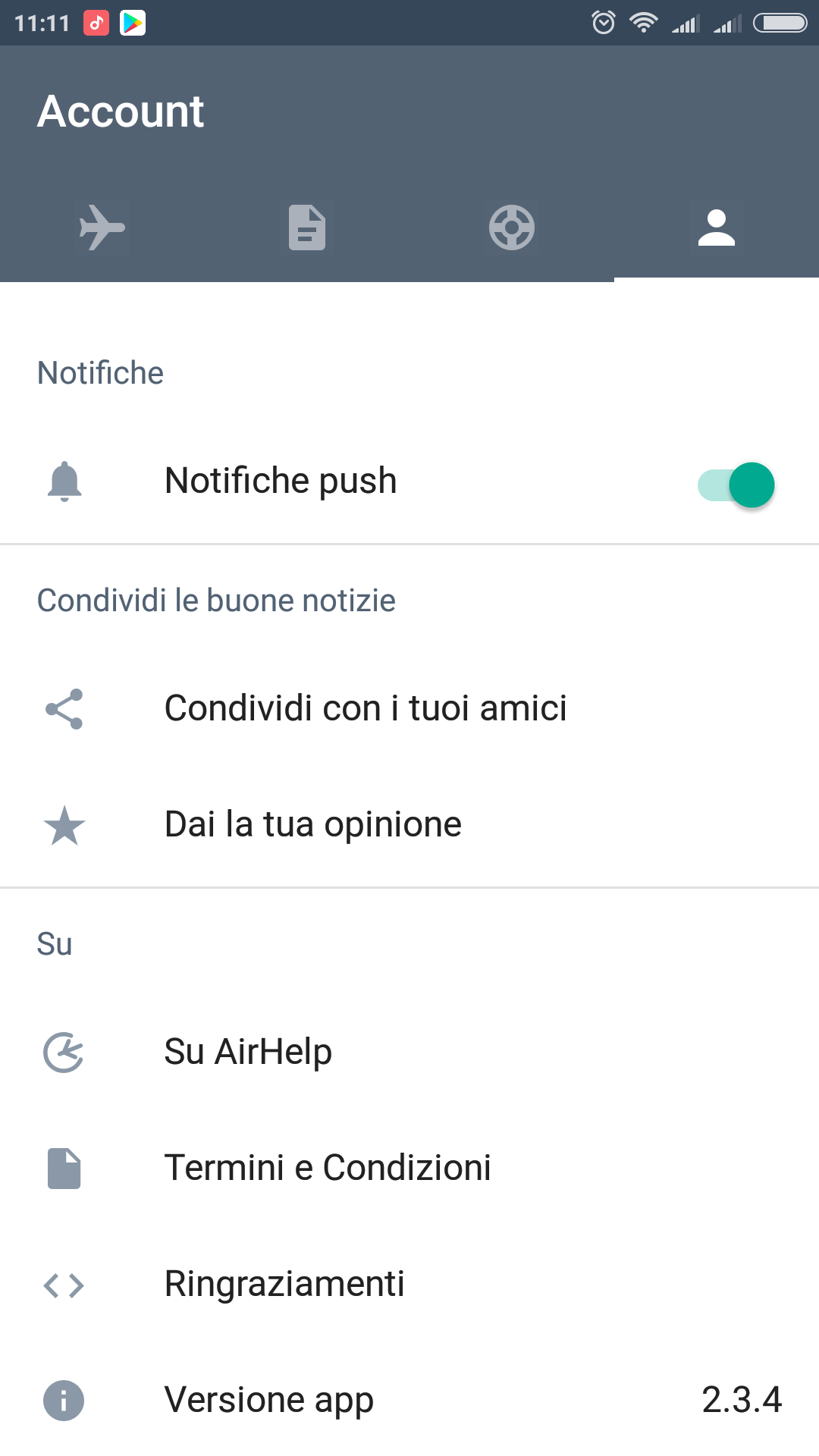The height and width of the screenshot is (1456, 819).
Task: Open Ringraziamenti
Action: (409, 1284)
